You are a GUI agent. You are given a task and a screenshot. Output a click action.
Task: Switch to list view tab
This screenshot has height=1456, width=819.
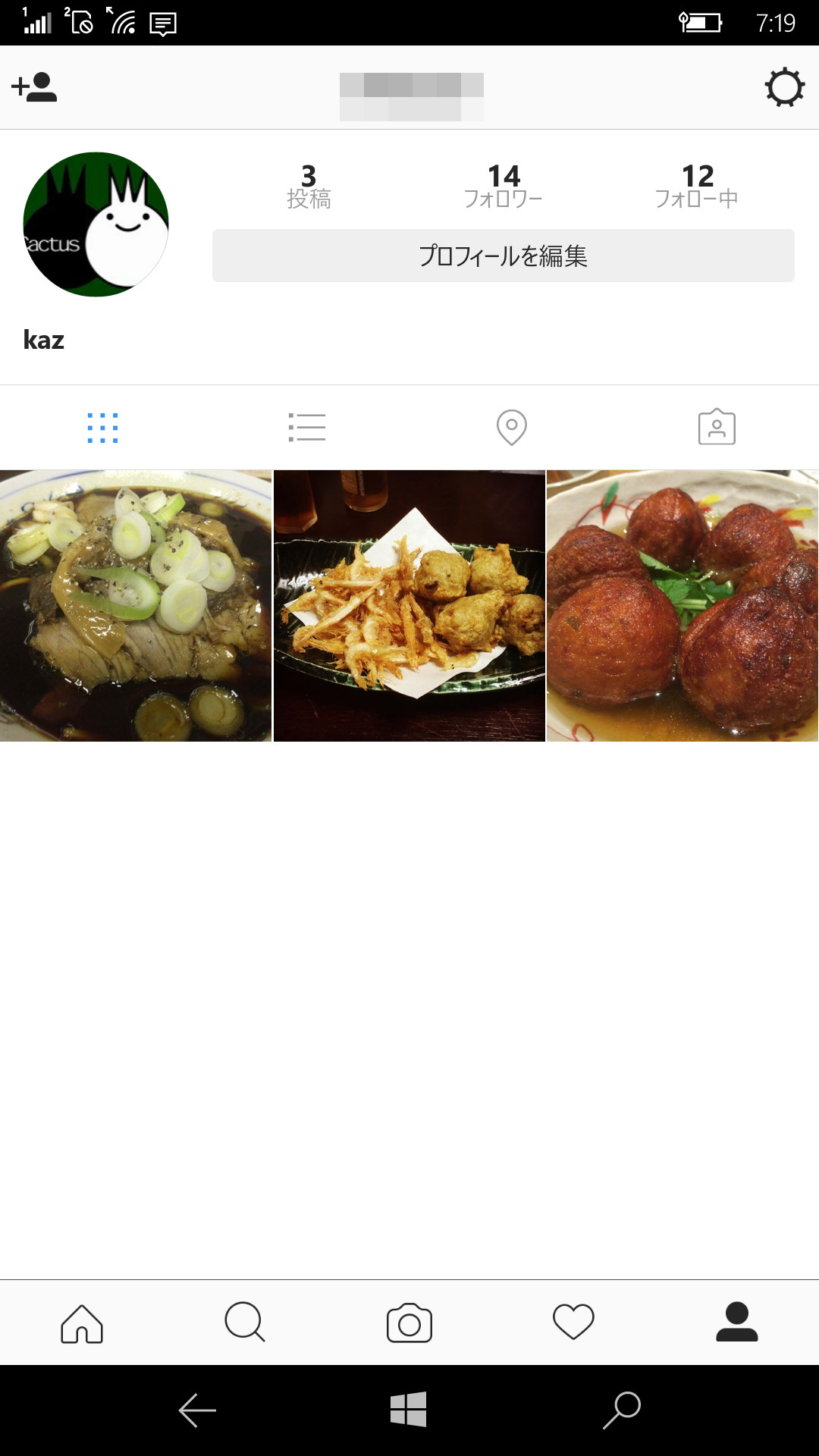307,428
